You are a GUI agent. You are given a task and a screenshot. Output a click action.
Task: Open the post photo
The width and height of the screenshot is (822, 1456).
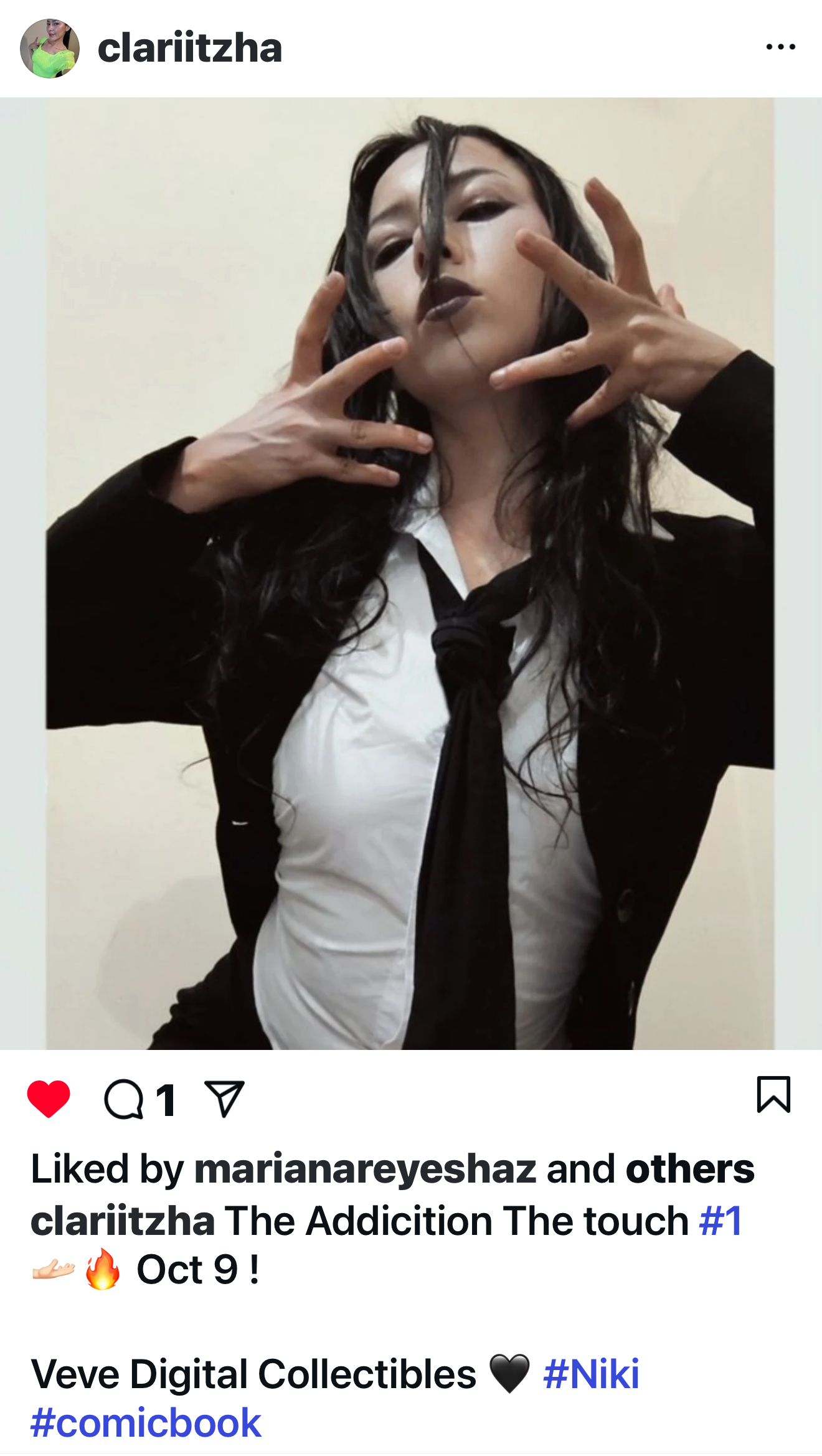point(411,573)
